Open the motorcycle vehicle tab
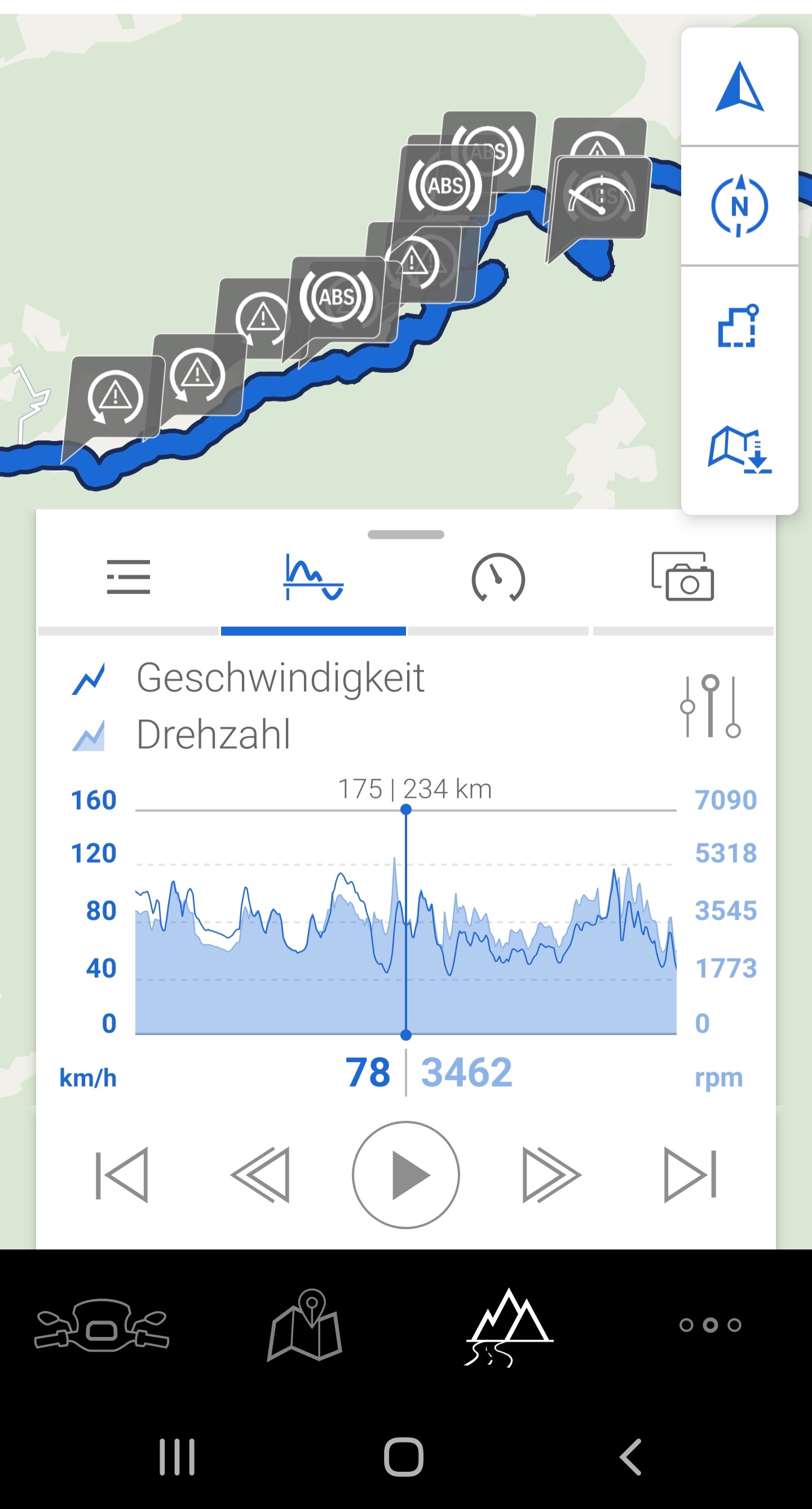The width and height of the screenshot is (812, 1509). tap(102, 1325)
